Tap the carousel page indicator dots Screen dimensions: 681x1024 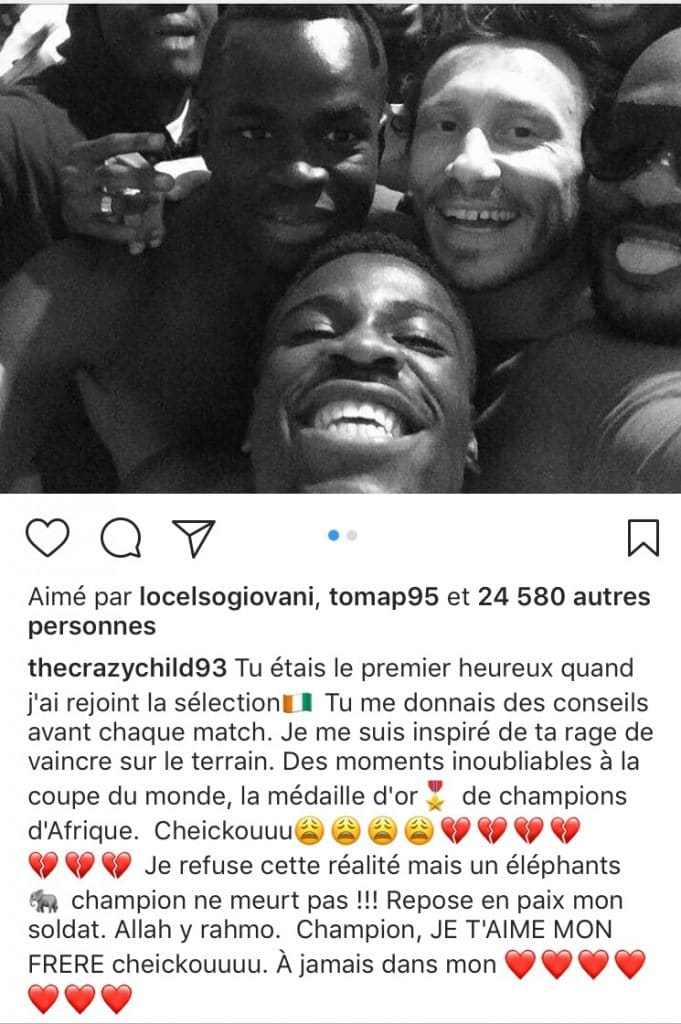[341, 535]
